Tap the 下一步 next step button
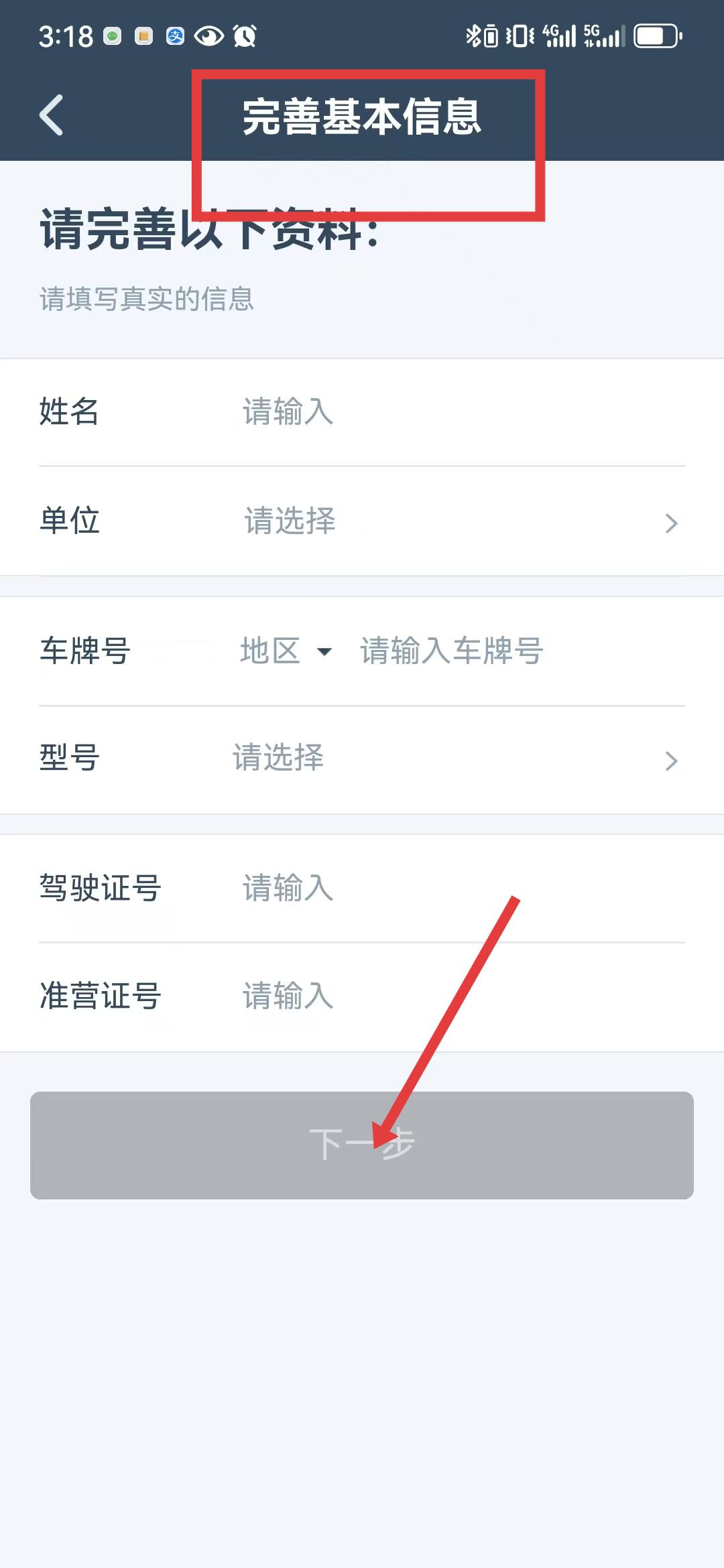Image resolution: width=724 pixels, height=1568 pixels. pos(362,1145)
